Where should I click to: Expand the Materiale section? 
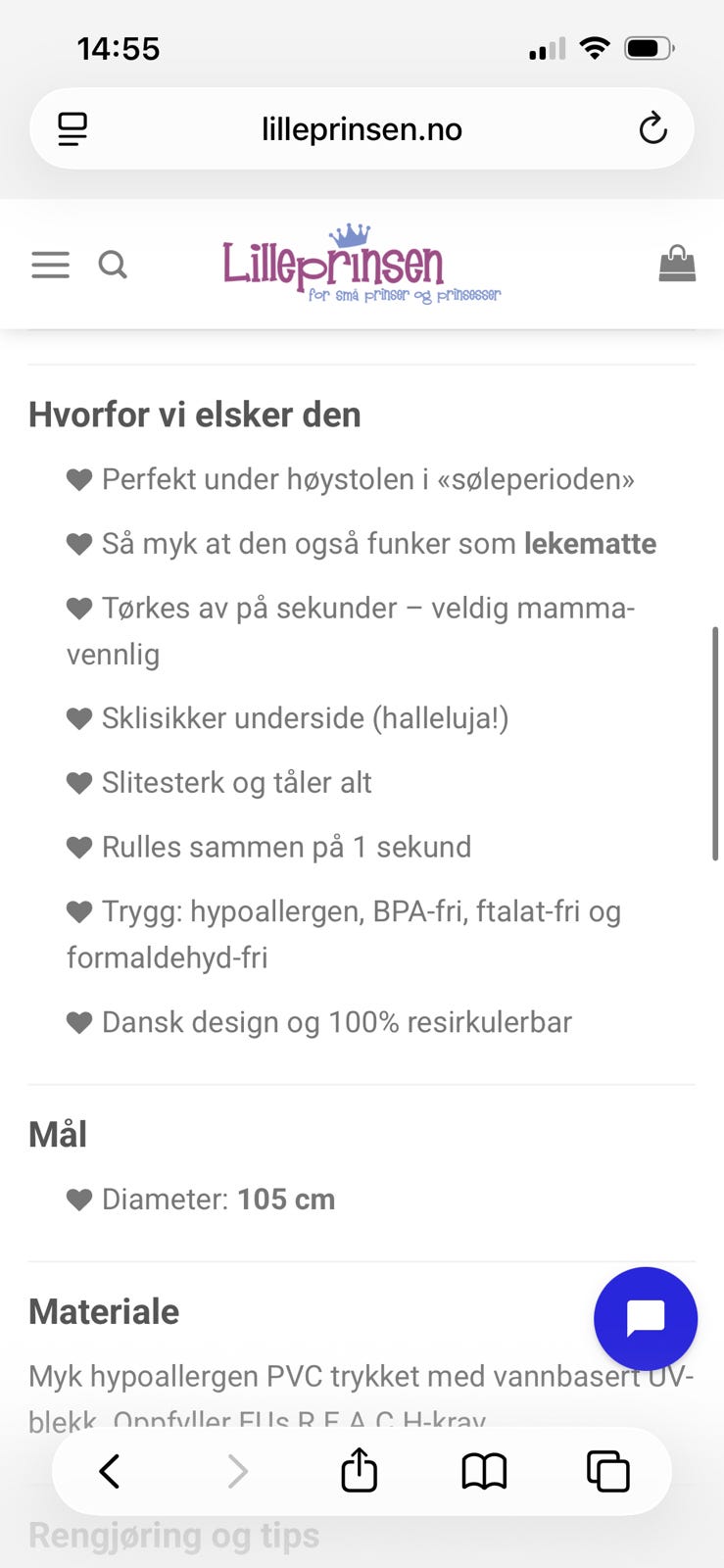[104, 1311]
